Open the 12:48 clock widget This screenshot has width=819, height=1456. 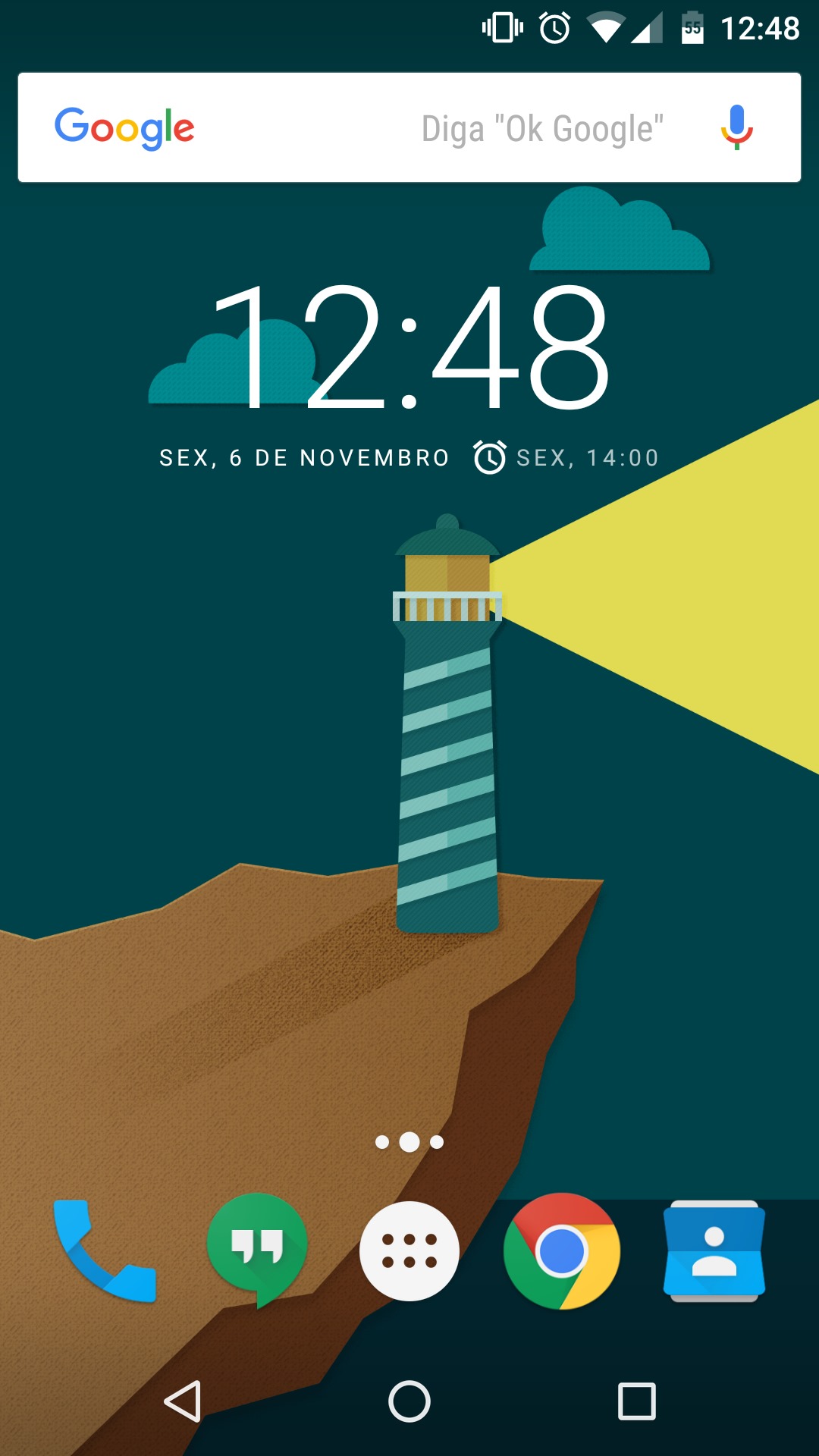410,346
